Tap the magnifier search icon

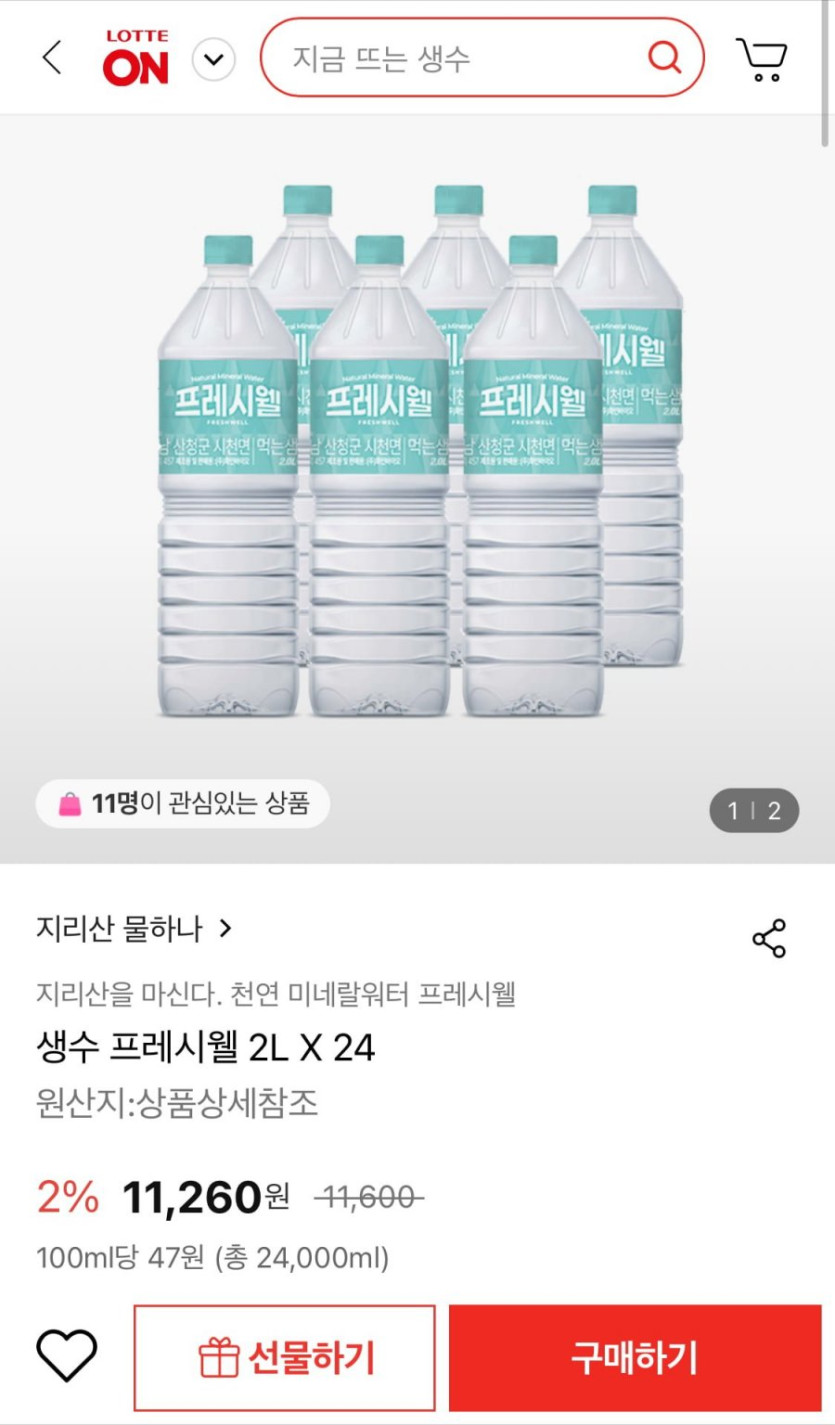coord(663,57)
